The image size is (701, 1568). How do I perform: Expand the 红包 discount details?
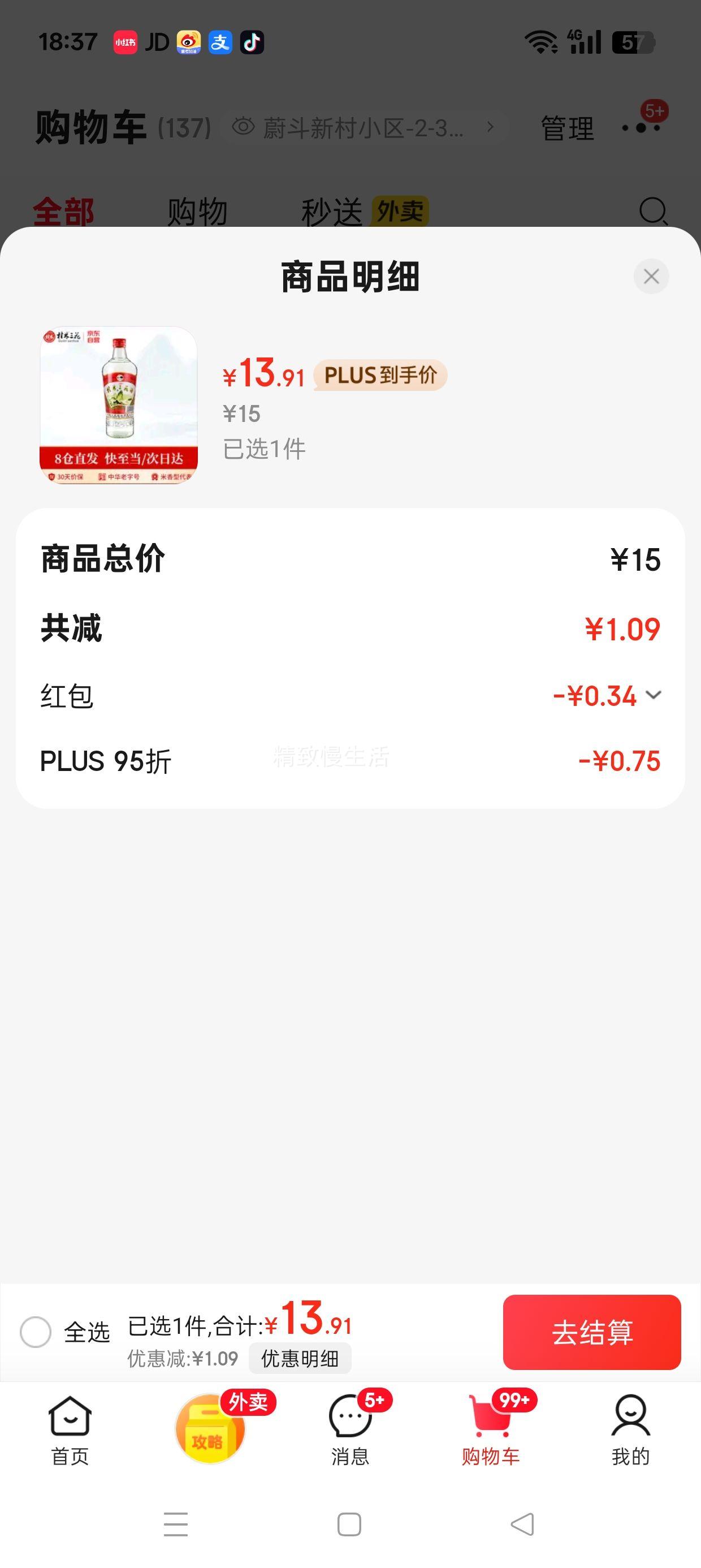(x=653, y=695)
